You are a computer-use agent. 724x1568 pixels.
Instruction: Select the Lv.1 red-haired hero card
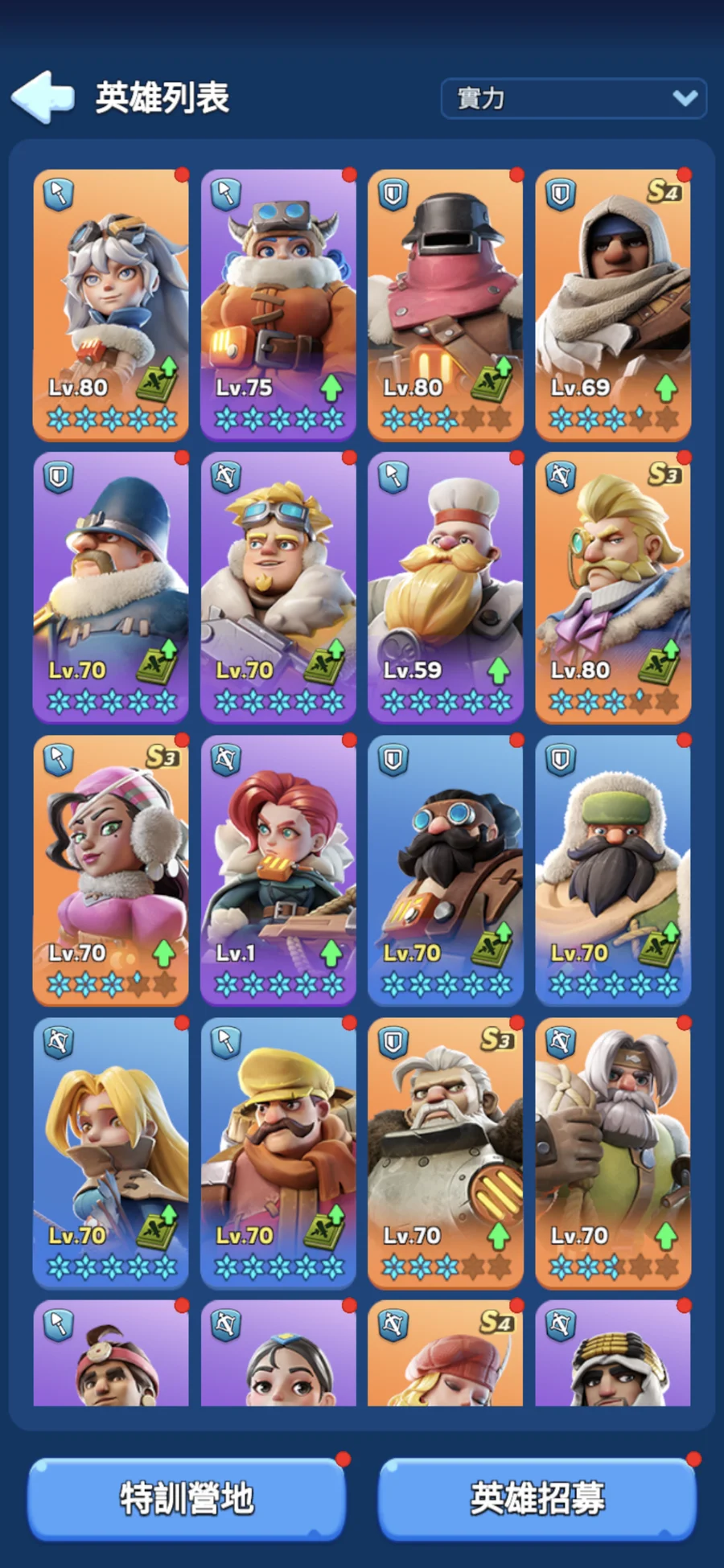click(x=278, y=871)
